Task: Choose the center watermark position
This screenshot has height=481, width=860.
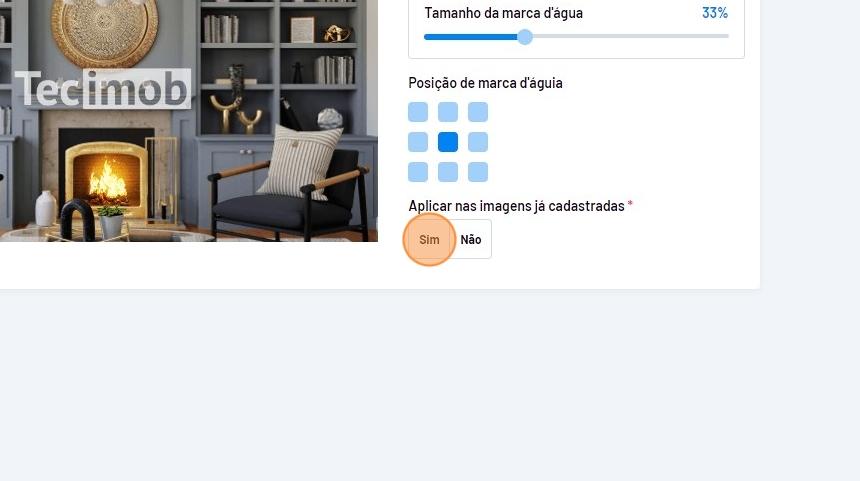Action: (x=448, y=142)
